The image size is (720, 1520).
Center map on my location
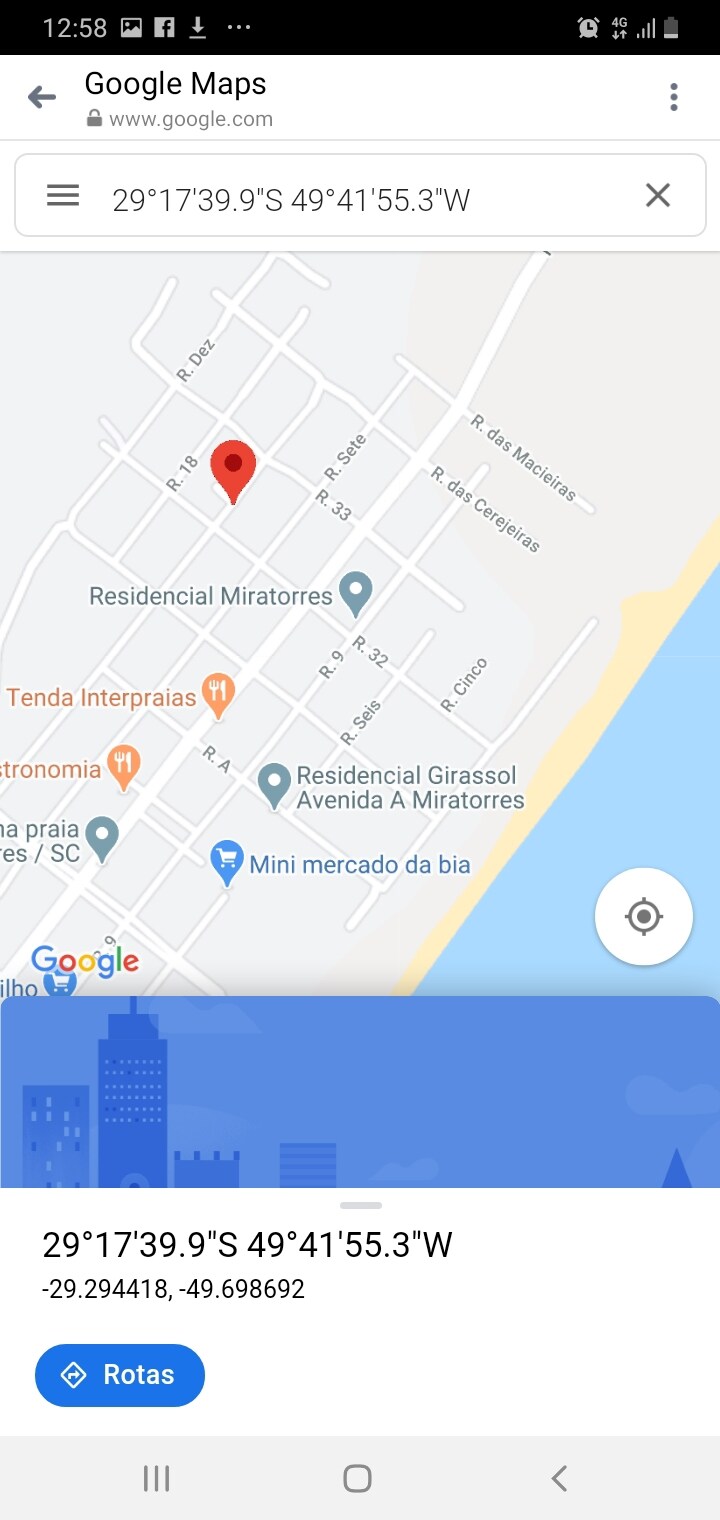(643, 916)
